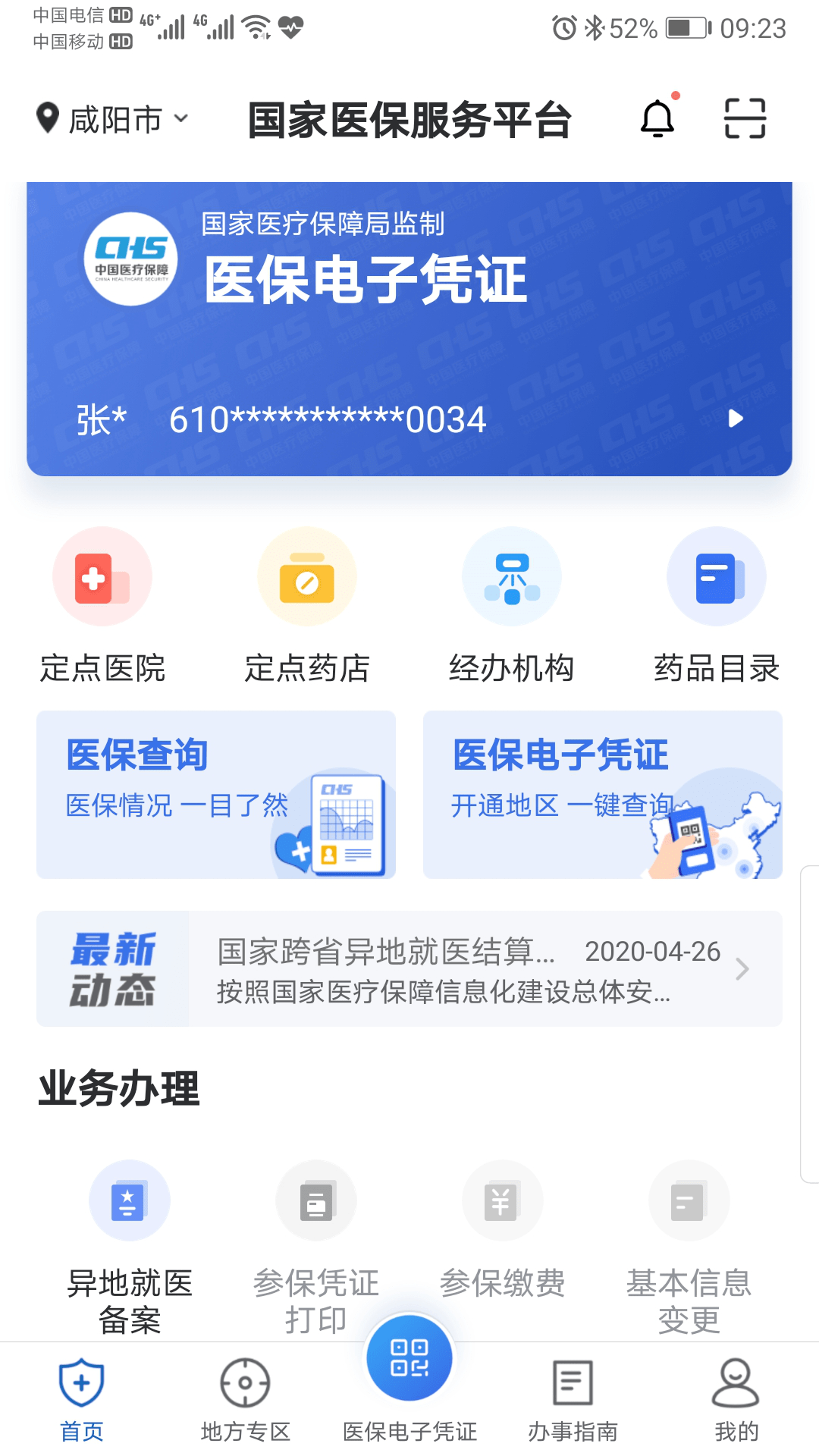Viewport: 819px width, 1456px height.
Task: Tap the QR scan icon top right
Action: click(745, 118)
